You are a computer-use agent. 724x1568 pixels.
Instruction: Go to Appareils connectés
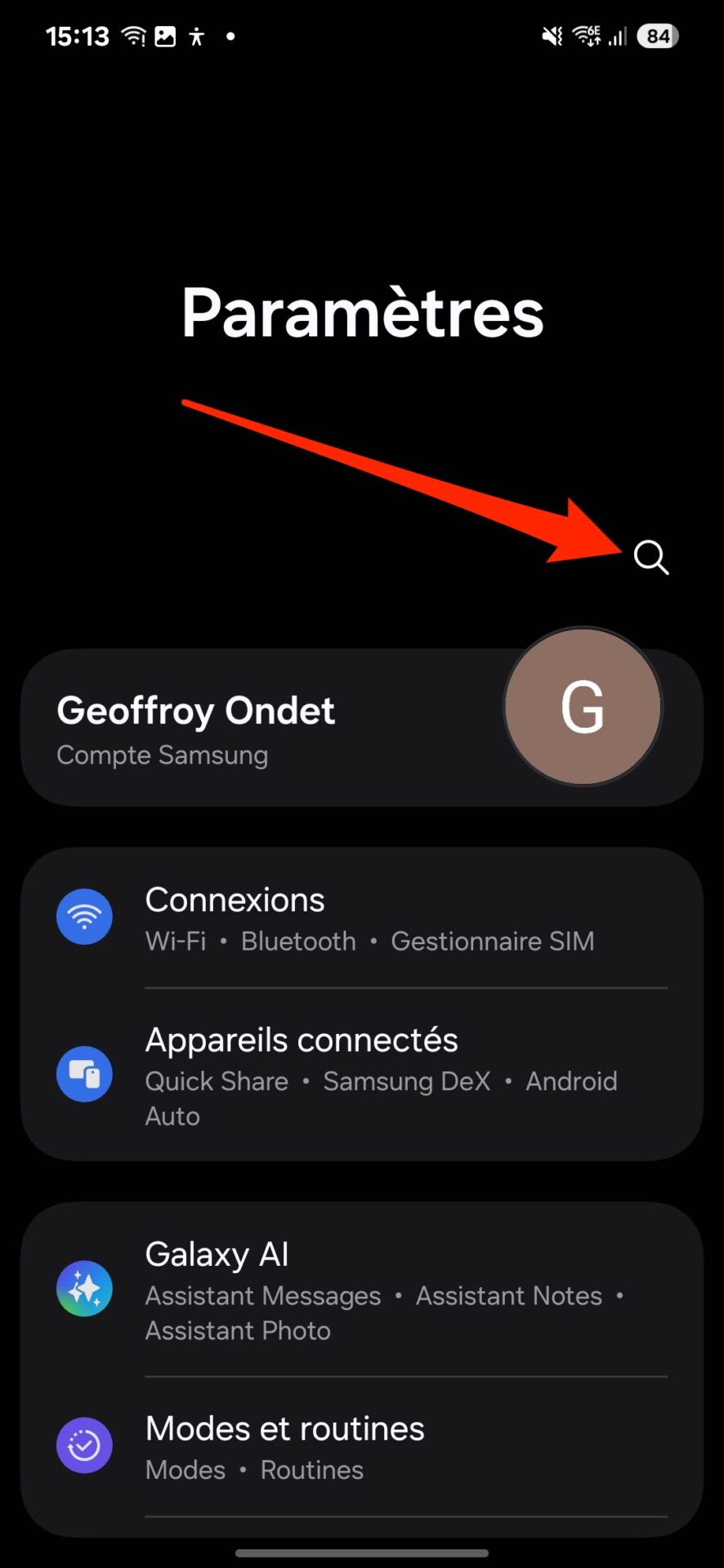362,1075
